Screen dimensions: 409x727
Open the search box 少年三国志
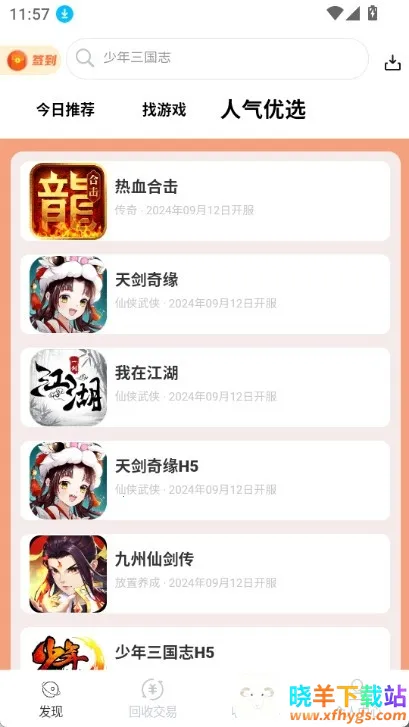tap(217, 59)
